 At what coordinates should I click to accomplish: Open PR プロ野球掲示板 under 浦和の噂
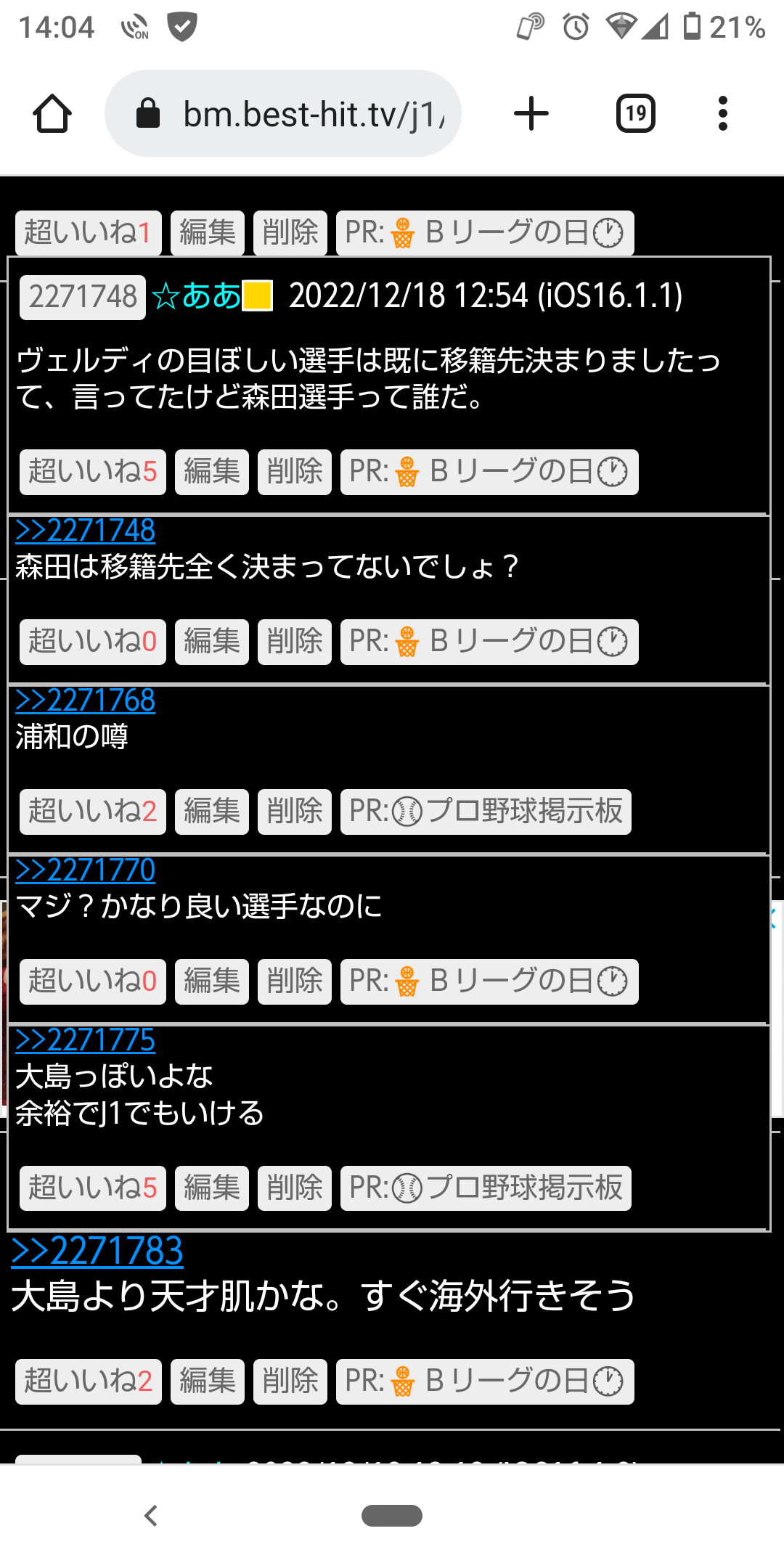coord(486,812)
